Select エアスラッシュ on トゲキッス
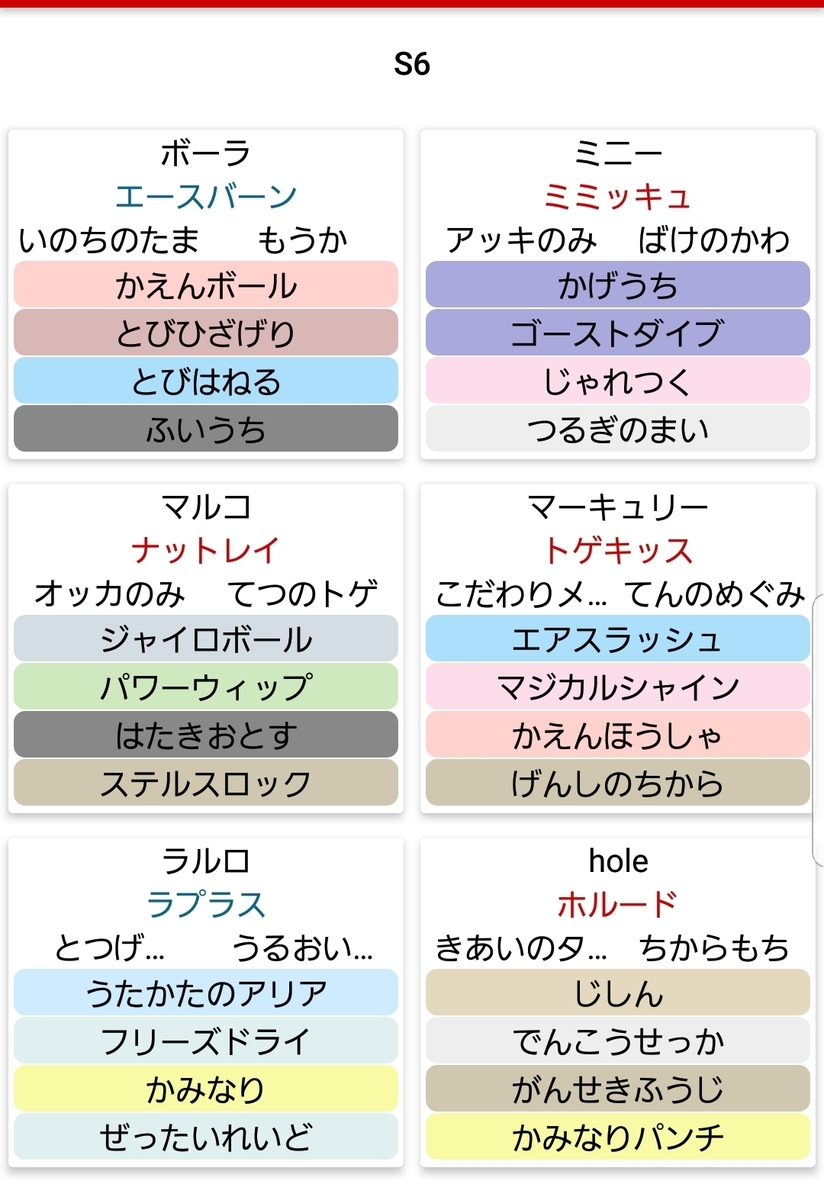The image size is (824, 1200). (x=617, y=637)
